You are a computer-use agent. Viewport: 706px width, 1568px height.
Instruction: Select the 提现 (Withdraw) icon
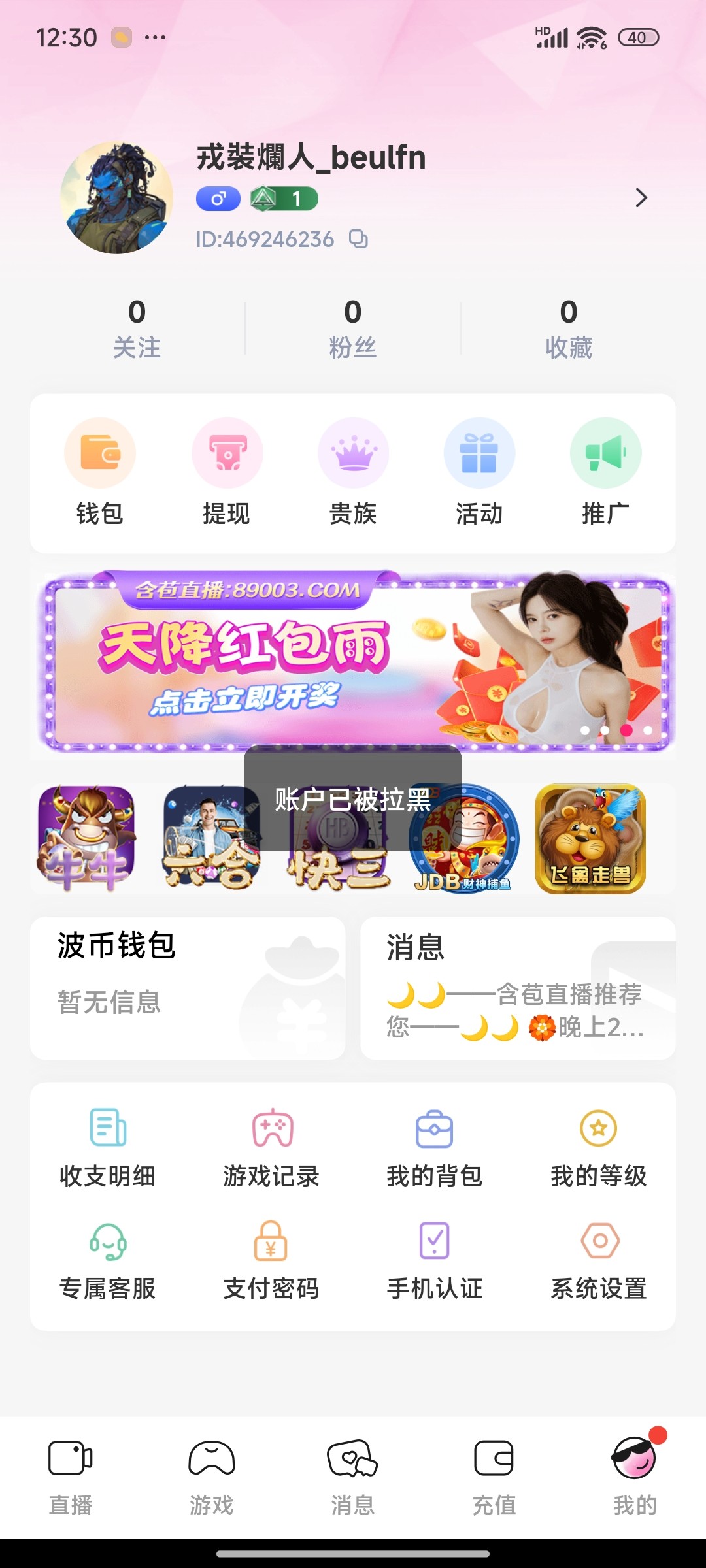pyautogui.click(x=227, y=452)
